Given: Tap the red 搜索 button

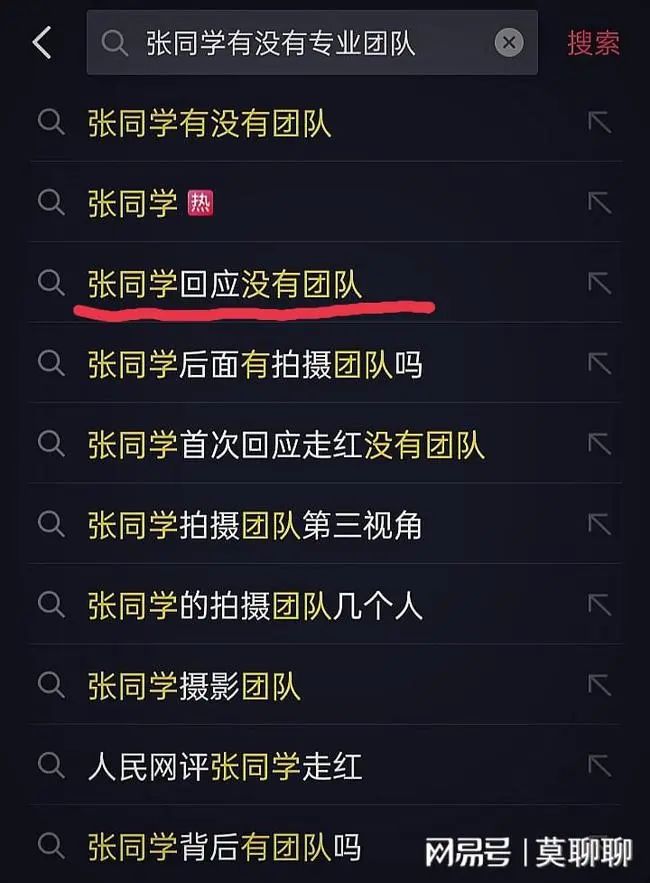Looking at the screenshot, I should pos(593,43).
